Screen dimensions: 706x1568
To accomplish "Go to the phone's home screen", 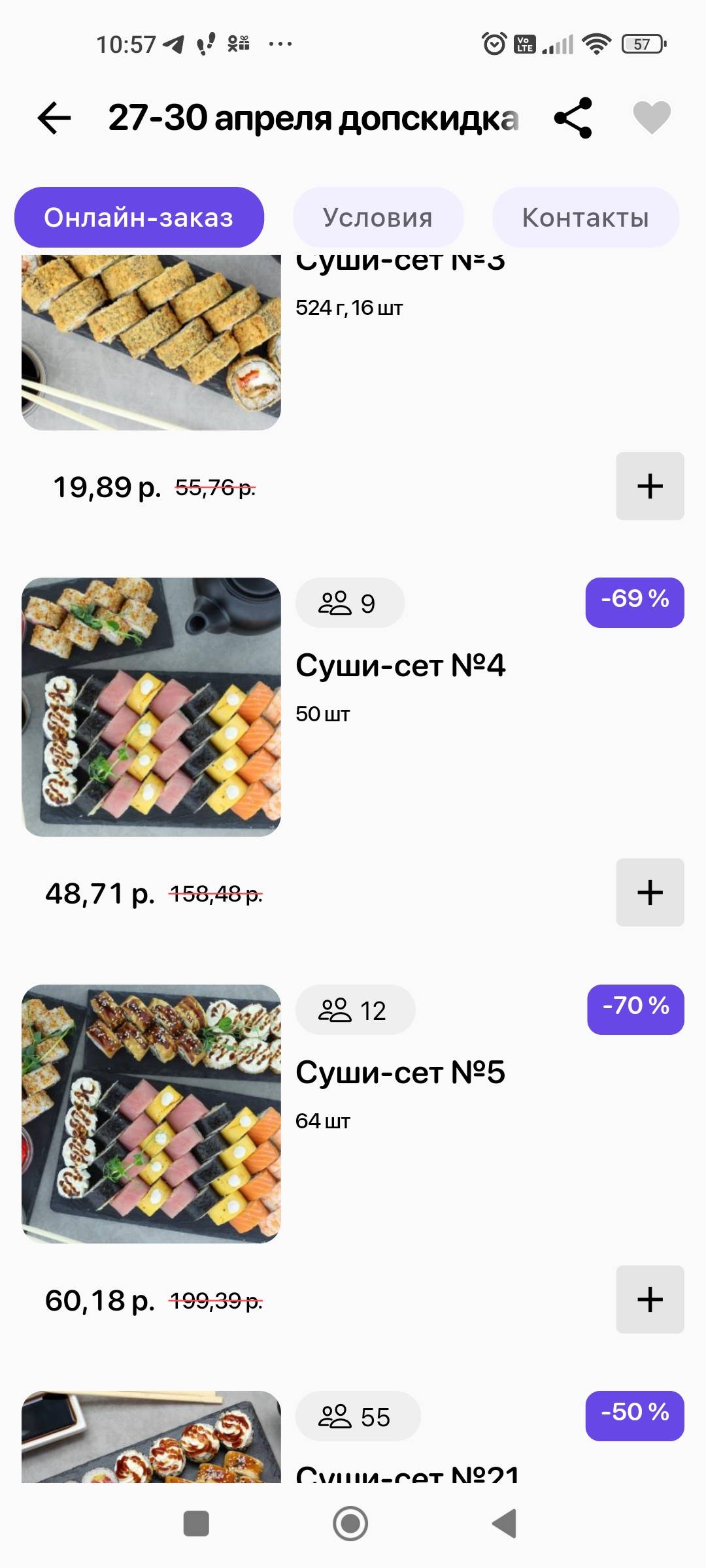I will (350, 1524).
